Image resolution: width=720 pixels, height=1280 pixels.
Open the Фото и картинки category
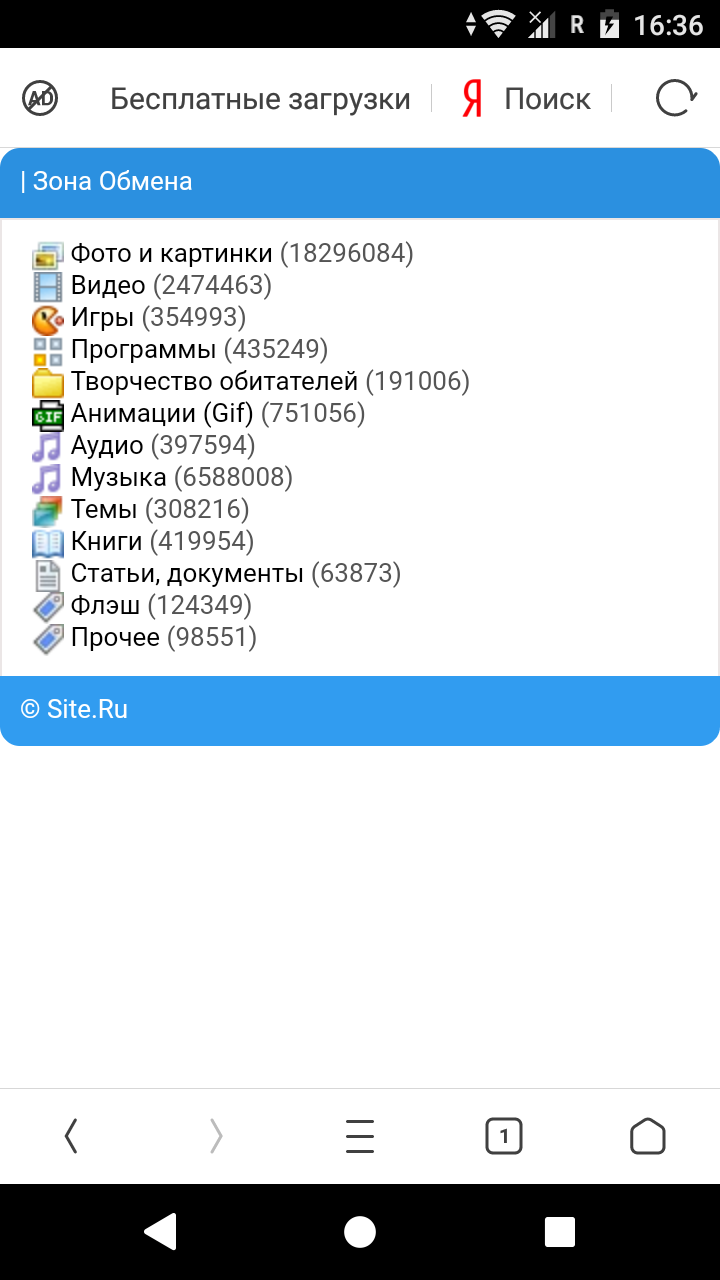[171, 253]
